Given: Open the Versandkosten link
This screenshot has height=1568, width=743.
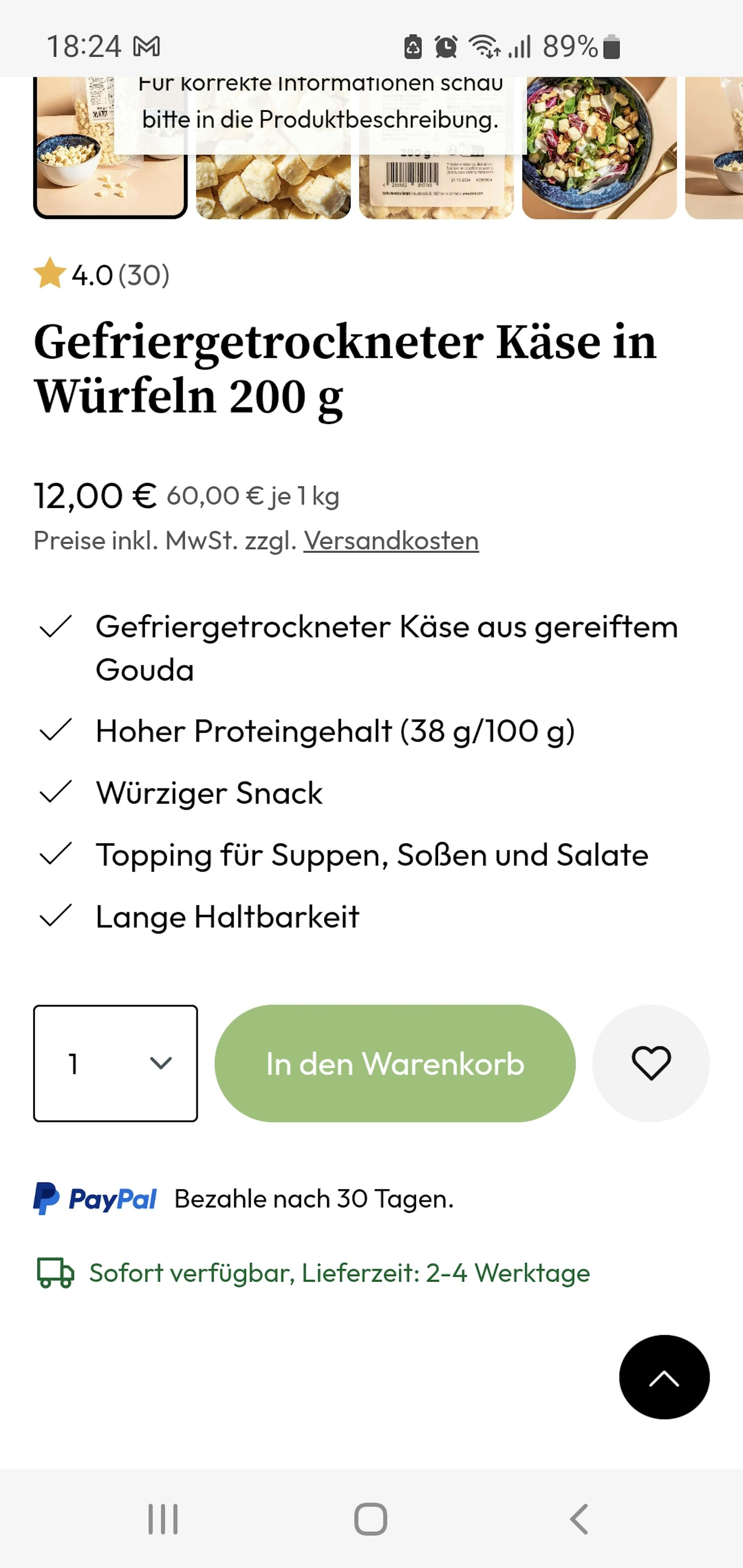Looking at the screenshot, I should click(391, 540).
